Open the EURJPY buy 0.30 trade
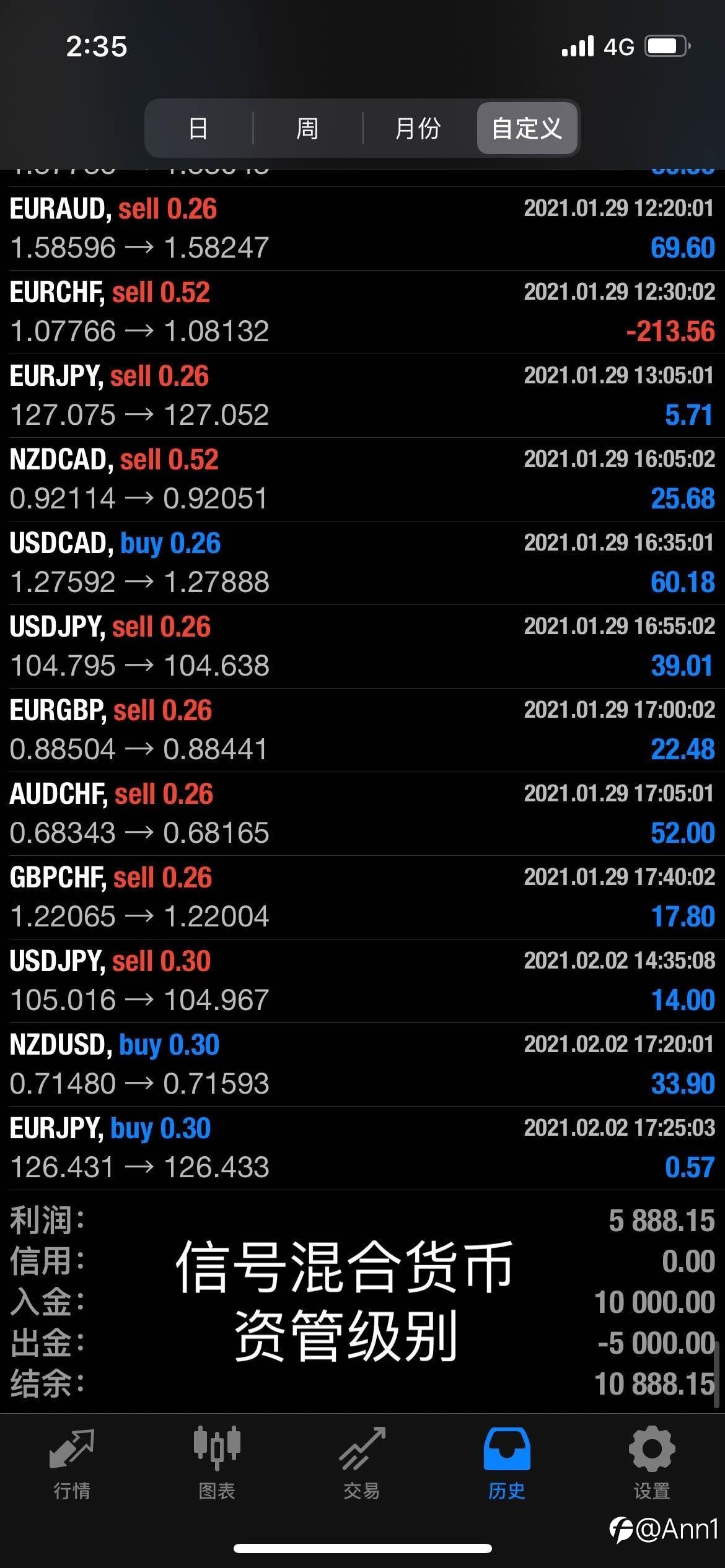The height and width of the screenshot is (1568, 725). (x=362, y=1148)
